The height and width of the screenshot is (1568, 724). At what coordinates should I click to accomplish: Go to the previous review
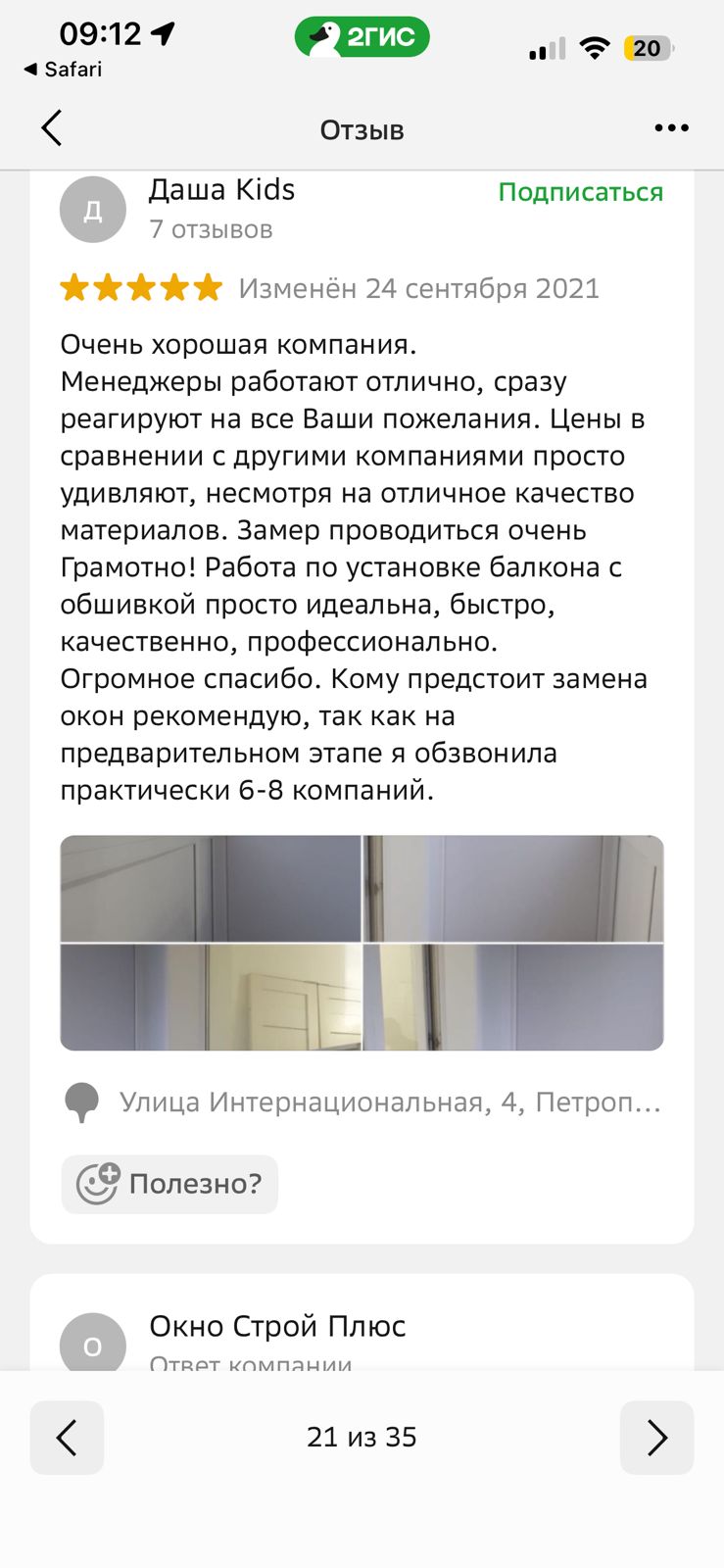[67, 1438]
